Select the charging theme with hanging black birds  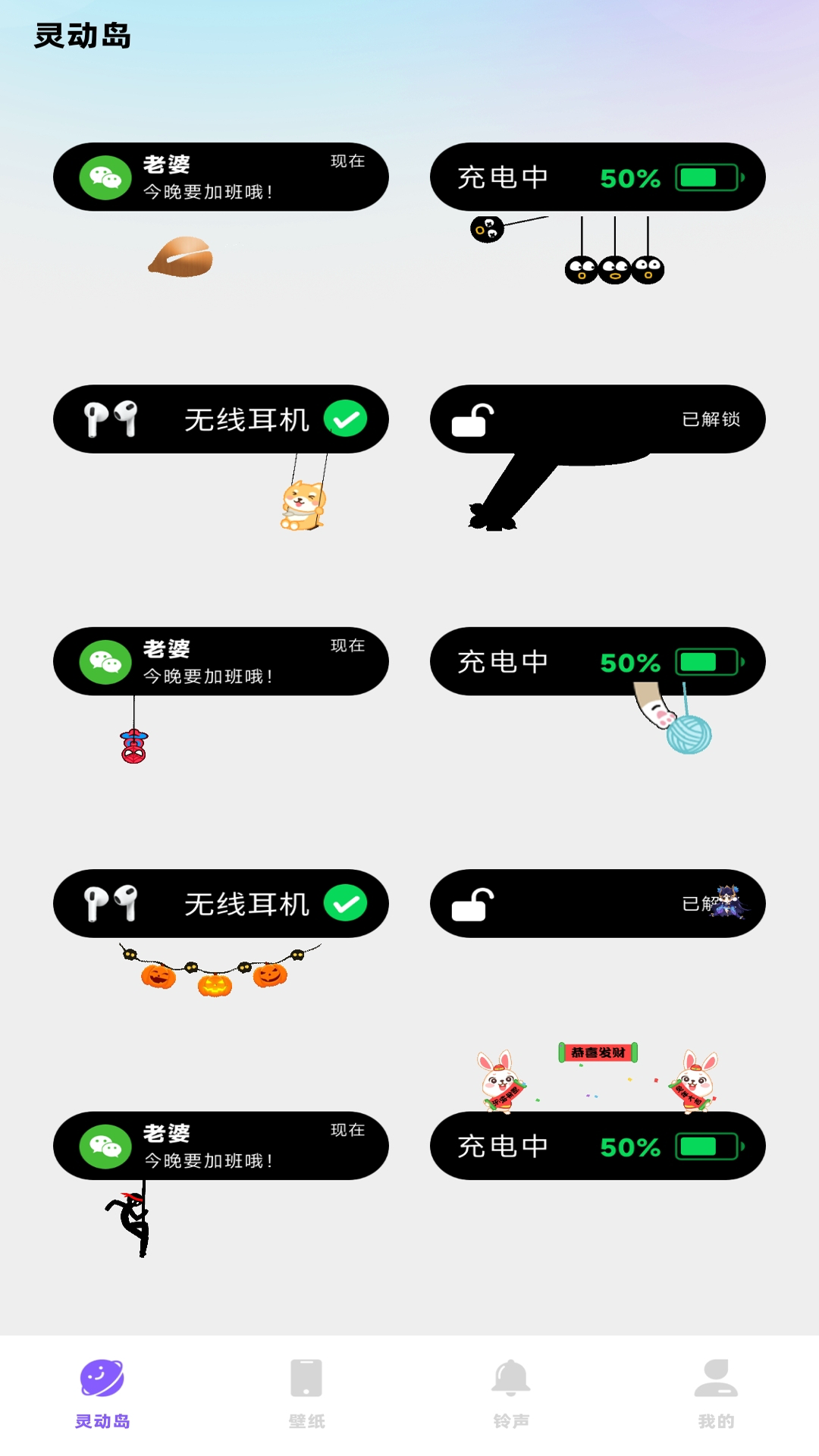pos(598,212)
